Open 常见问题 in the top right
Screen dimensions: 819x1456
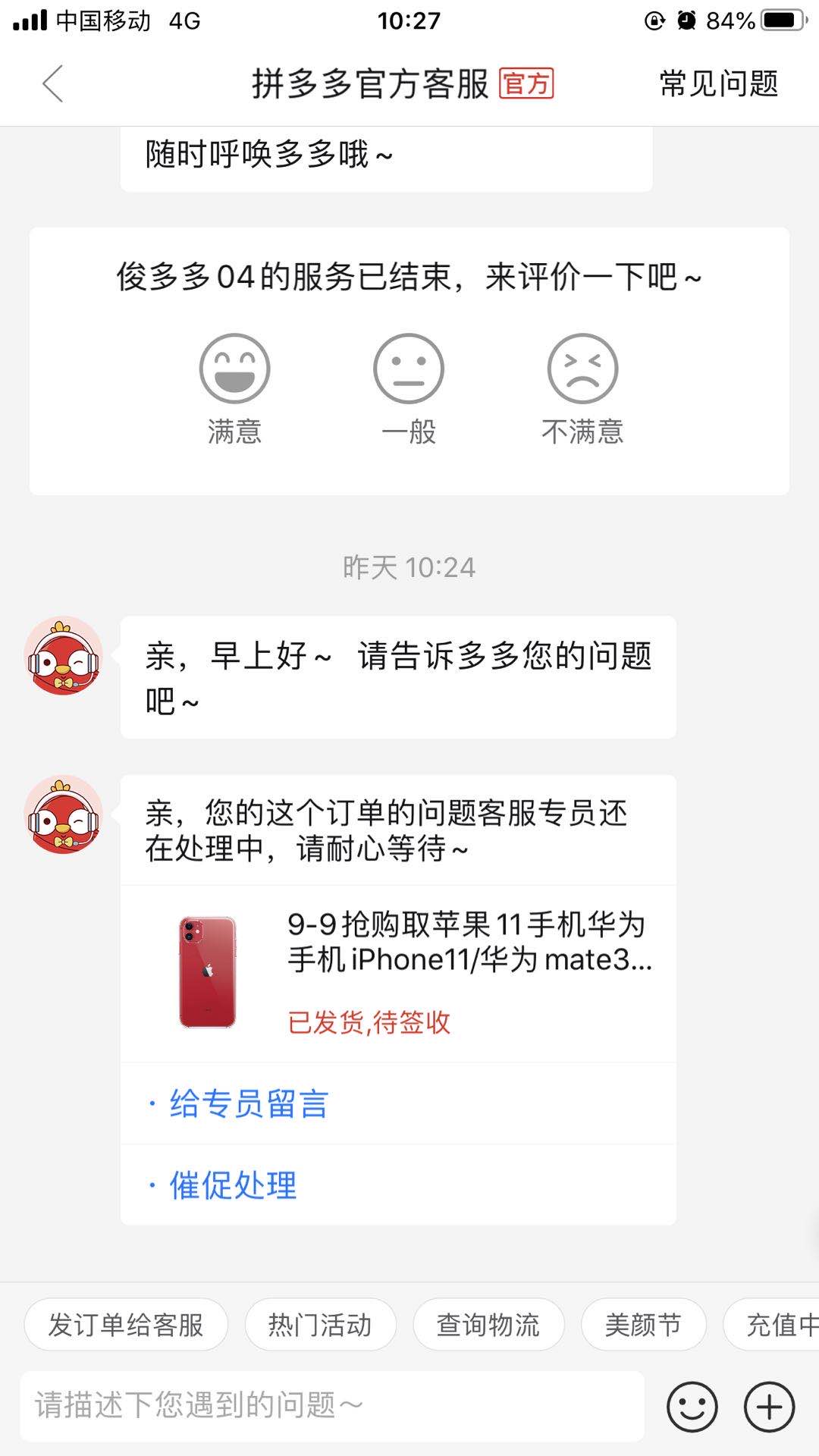click(718, 83)
